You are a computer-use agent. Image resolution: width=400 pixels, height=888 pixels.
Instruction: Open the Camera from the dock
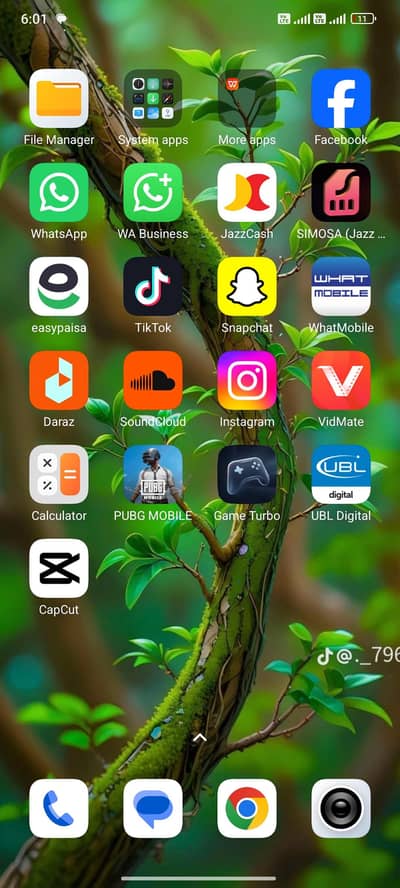click(x=341, y=809)
